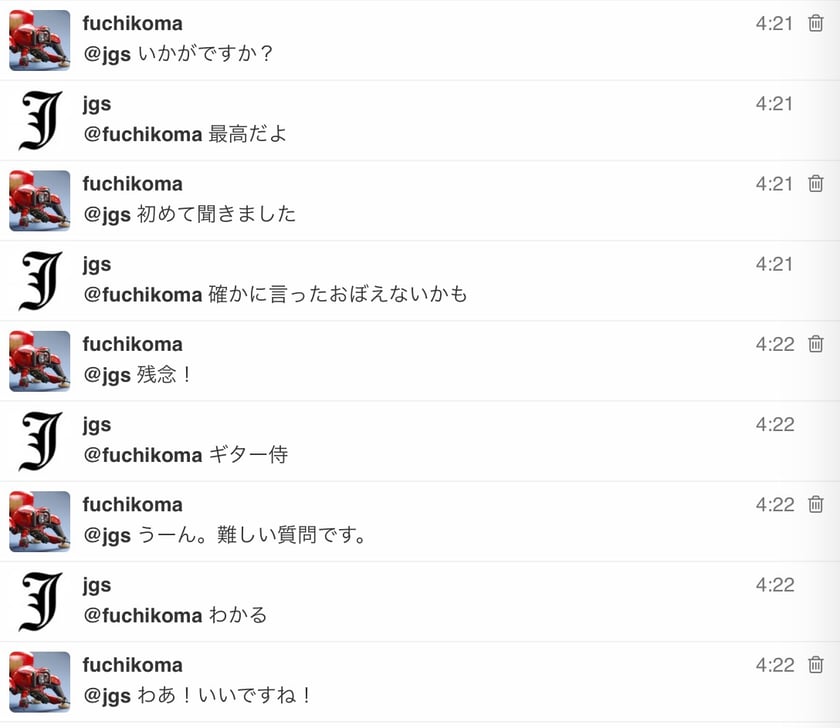840x728 pixels.
Task: Delete fuchikoma's 初めて聞きました message
Action: (x=815, y=184)
